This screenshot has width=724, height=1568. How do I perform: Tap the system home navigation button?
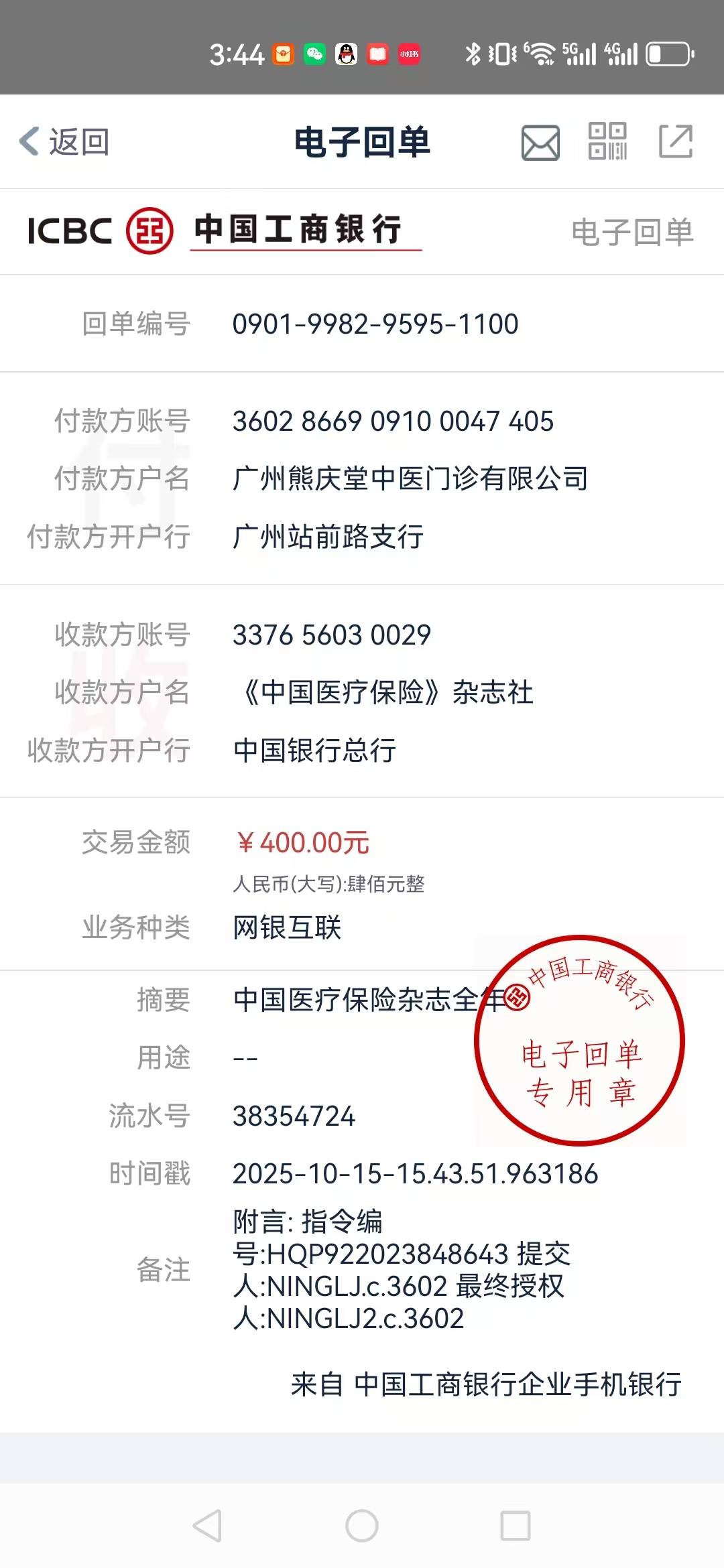pos(362,1526)
